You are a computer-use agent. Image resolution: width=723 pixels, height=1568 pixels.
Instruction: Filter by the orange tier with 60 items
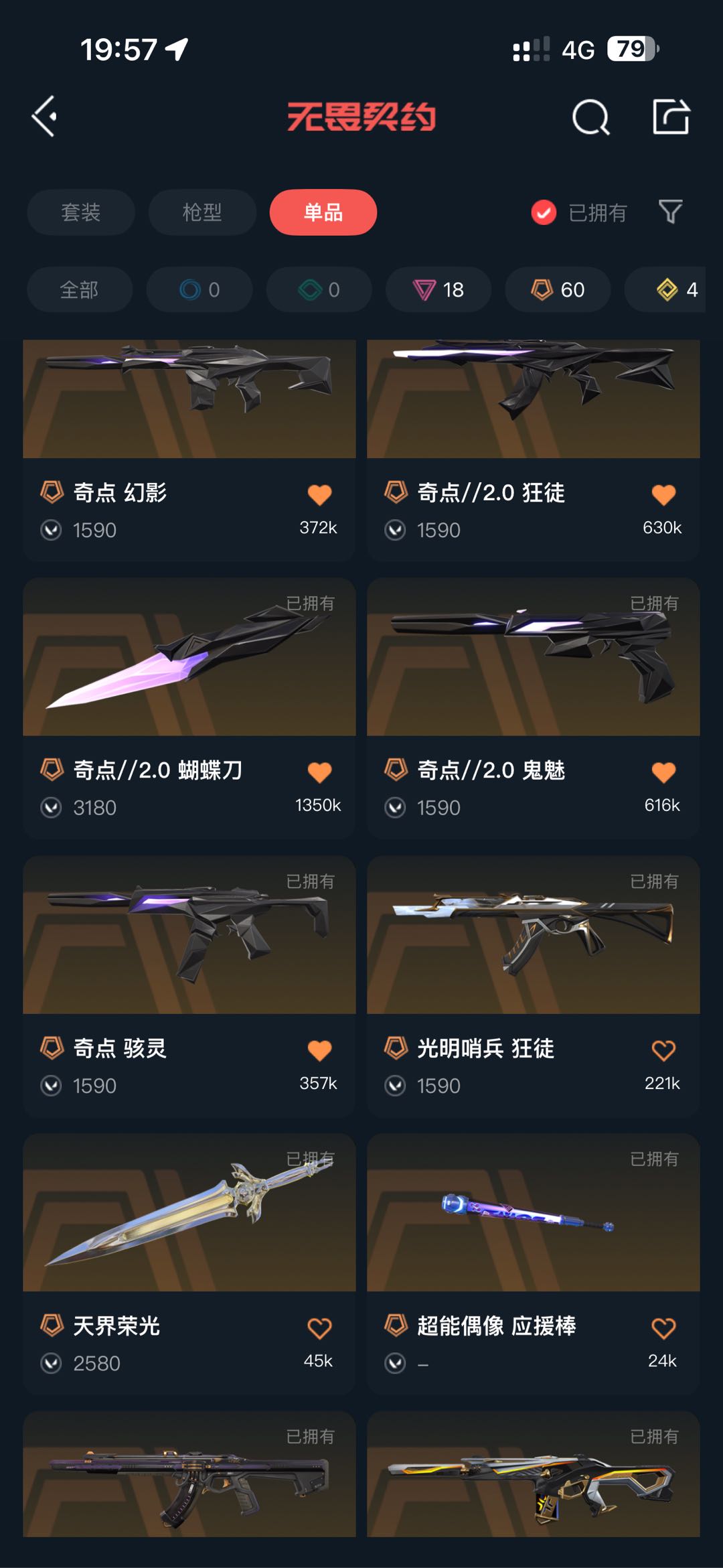[x=558, y=289]
